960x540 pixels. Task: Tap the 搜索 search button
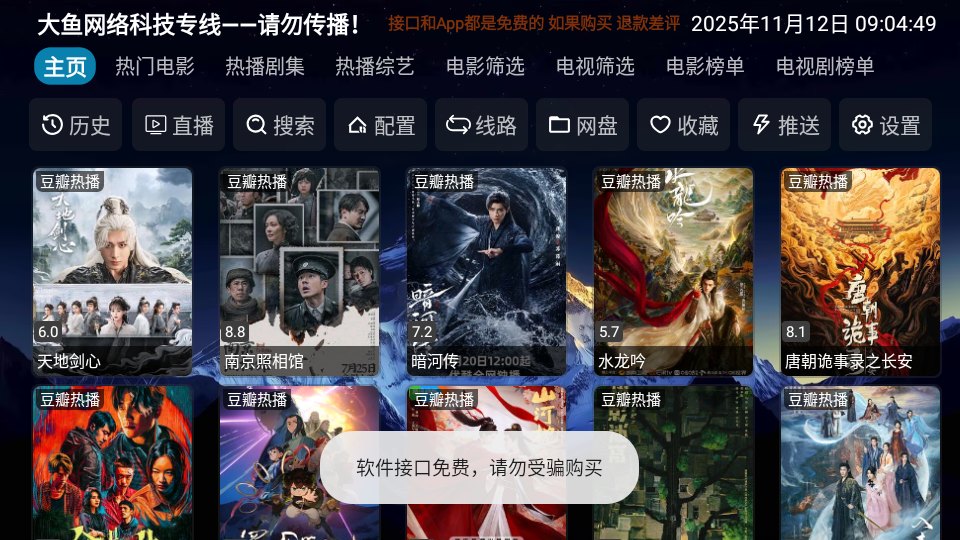click(x=280, y=125)
